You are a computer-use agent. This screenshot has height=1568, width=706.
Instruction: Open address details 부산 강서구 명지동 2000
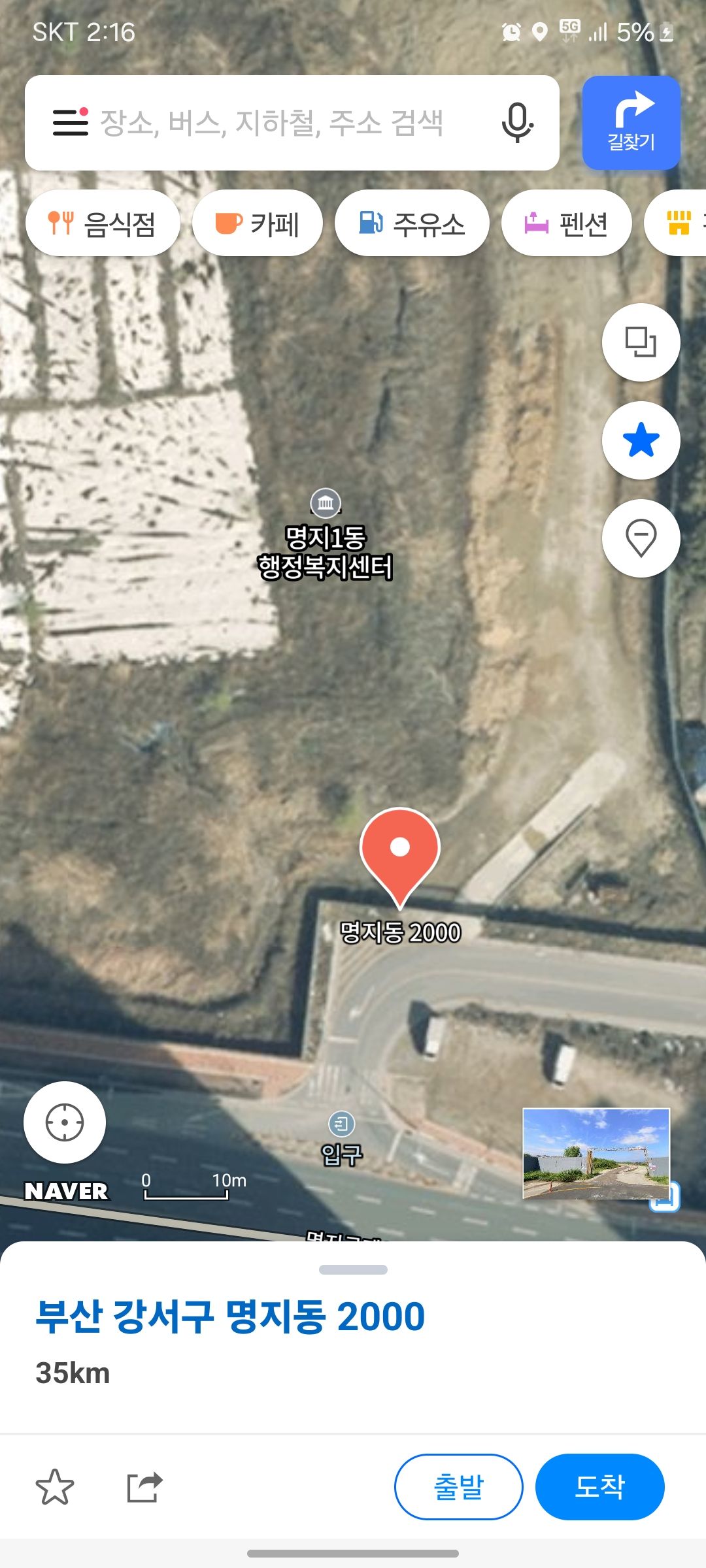tap(230, 1317)
